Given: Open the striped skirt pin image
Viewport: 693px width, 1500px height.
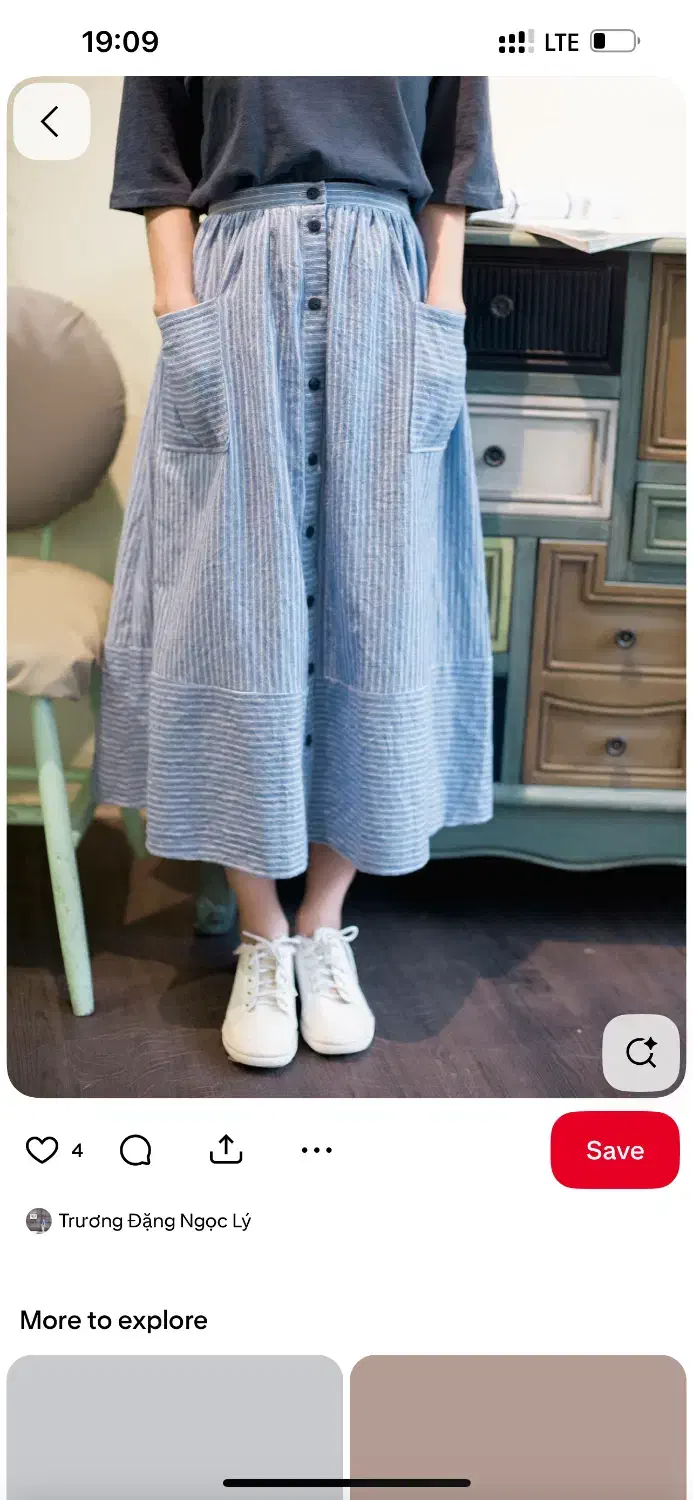Looking at the screenshot, I should coord(346,600).
